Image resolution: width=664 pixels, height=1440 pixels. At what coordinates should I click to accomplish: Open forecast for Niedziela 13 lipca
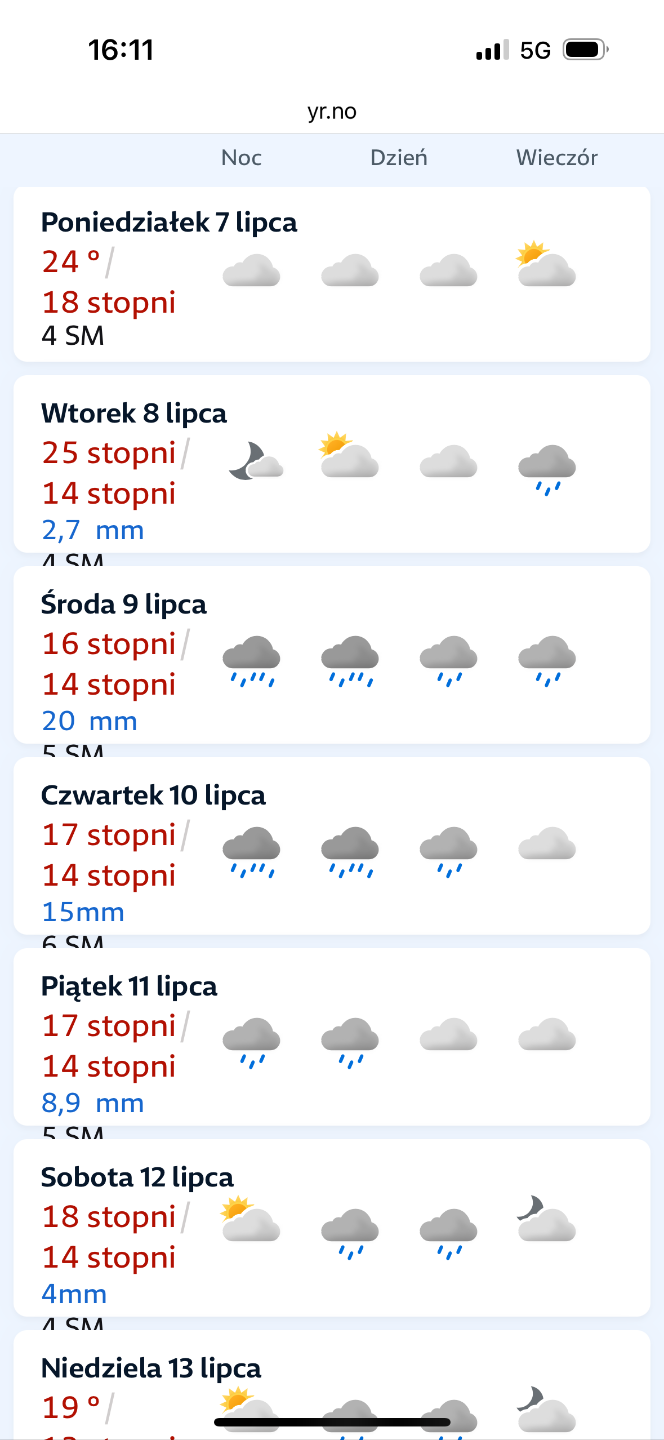330,1385
